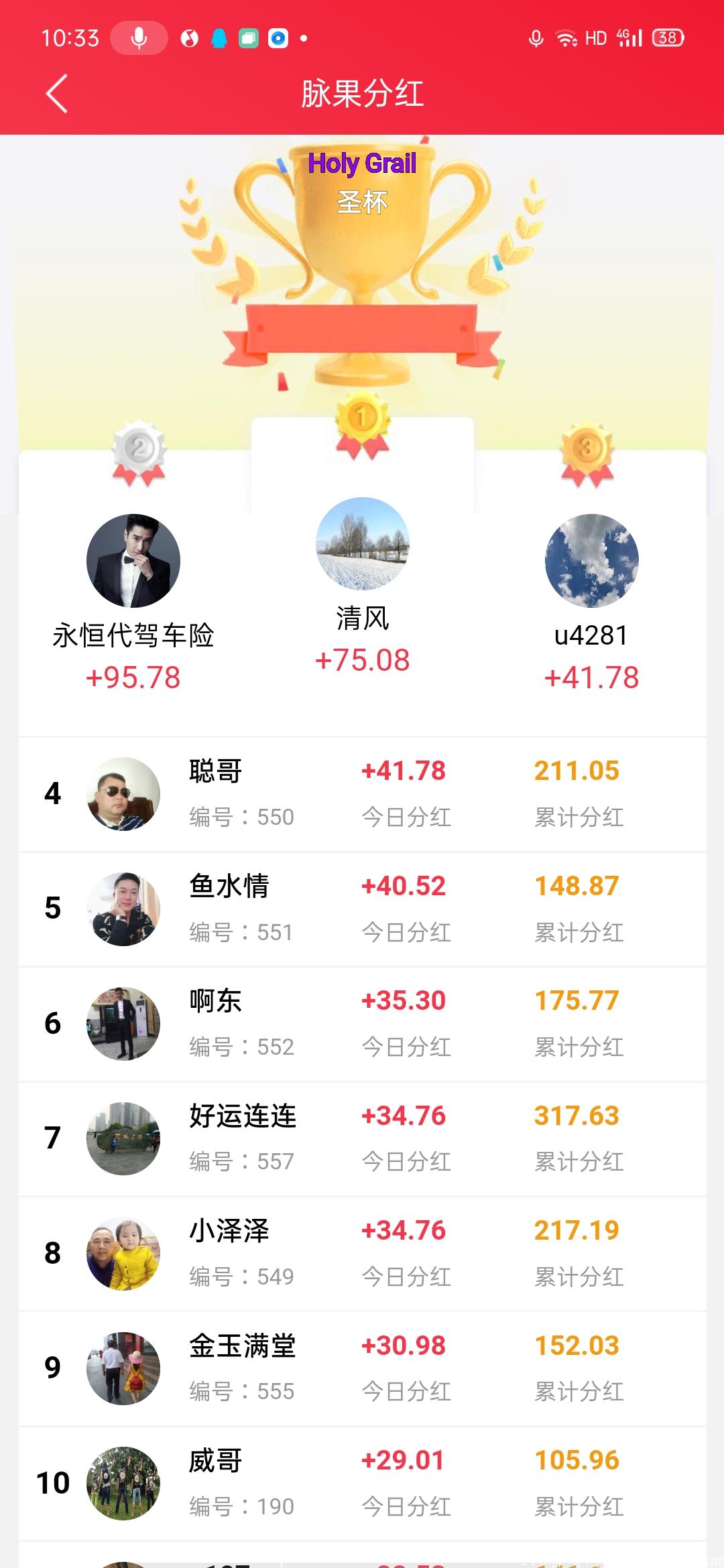This screenshot has width=724, height=1568.
Task: Open 好运连连's ranking row
Action: (x=362, y=1138)
